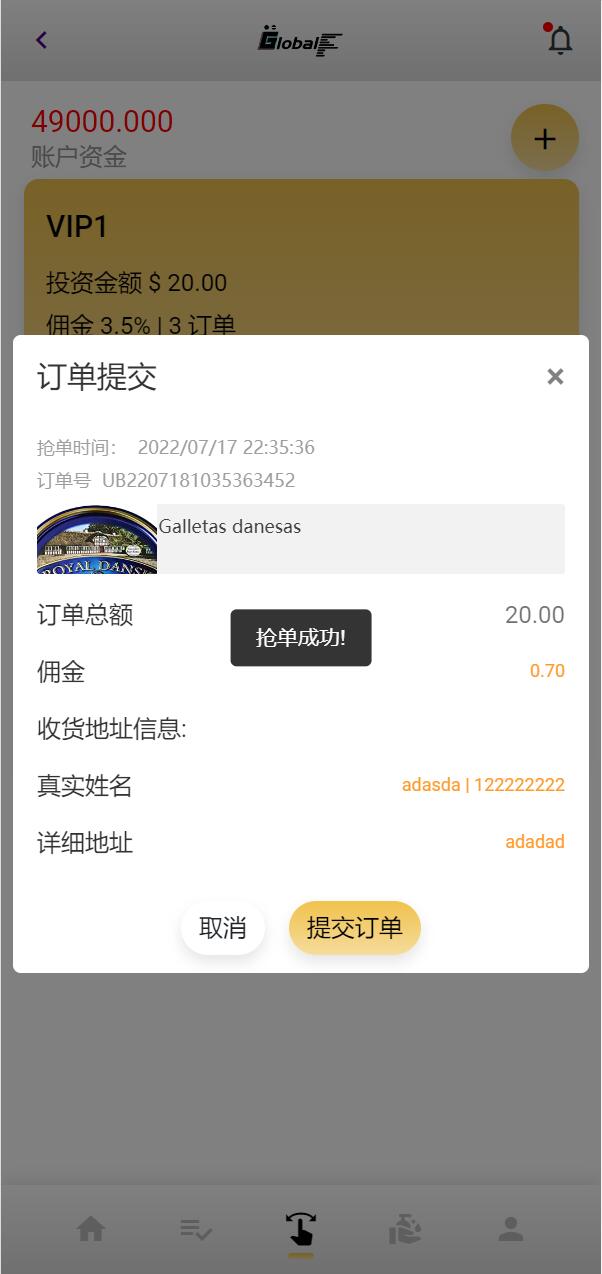Viewport: 602px width, 1274px height.
Task: Open the order list tab
Action: [x=196, y=1229]
